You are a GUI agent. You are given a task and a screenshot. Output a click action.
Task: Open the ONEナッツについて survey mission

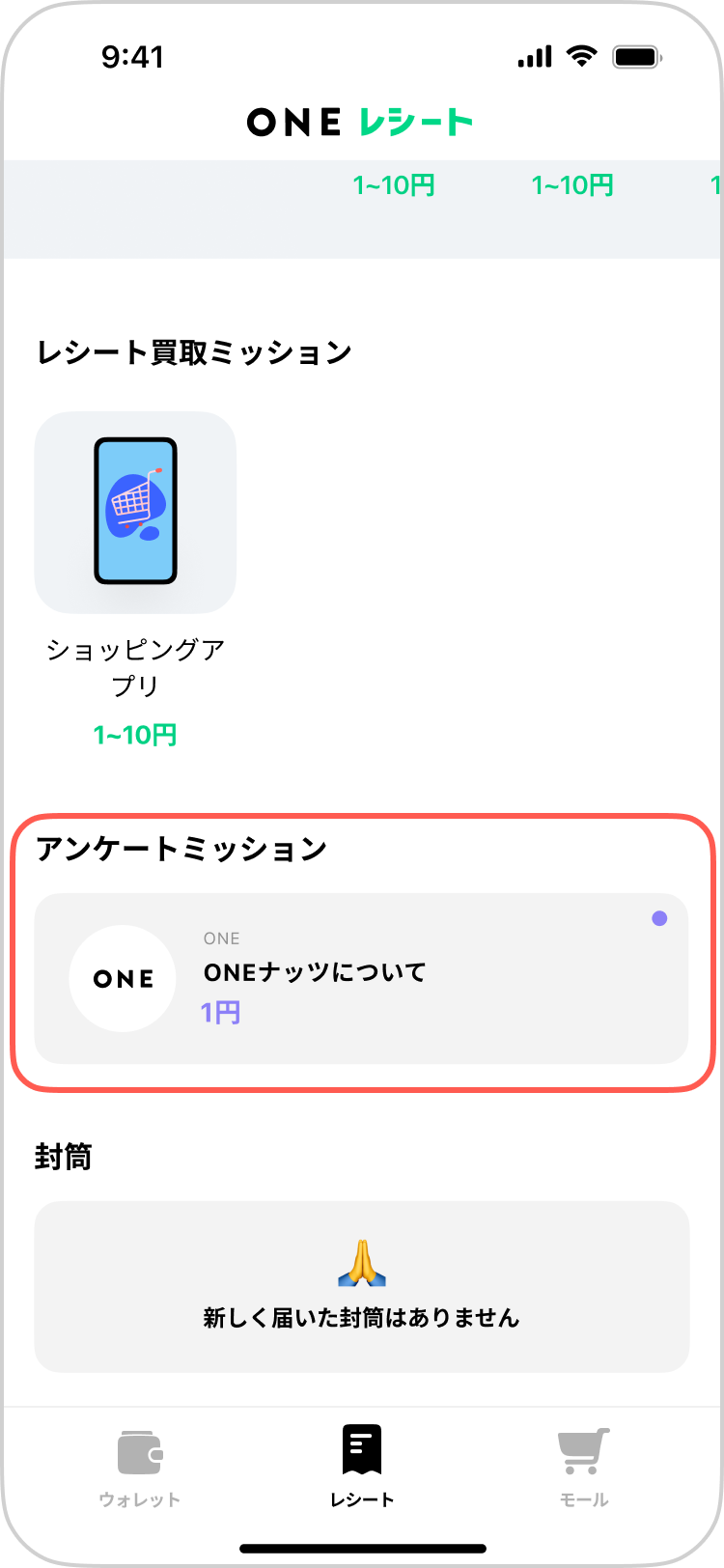tap(361, 978)
